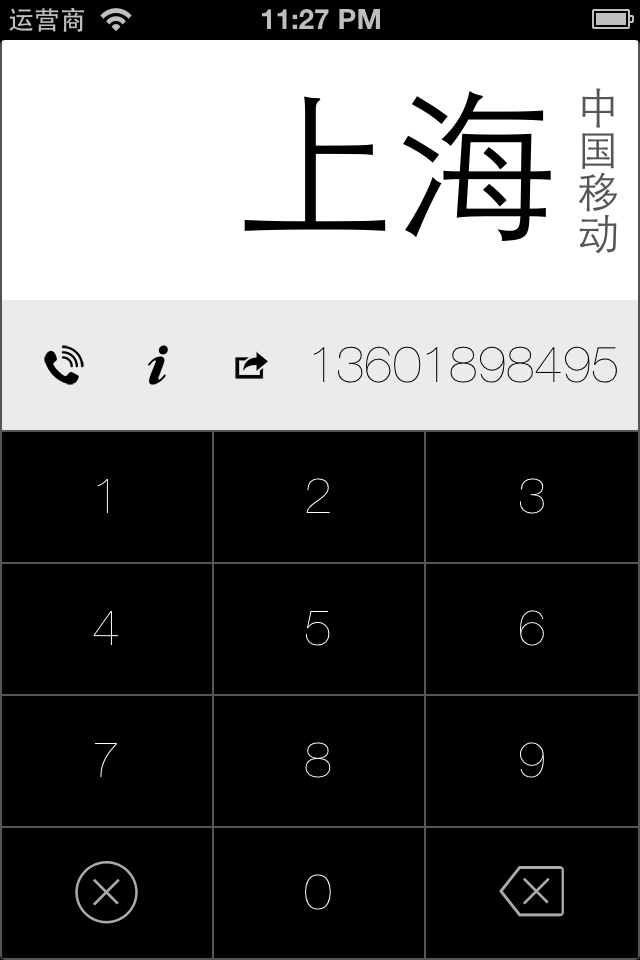Tap the 4 key

106,629
